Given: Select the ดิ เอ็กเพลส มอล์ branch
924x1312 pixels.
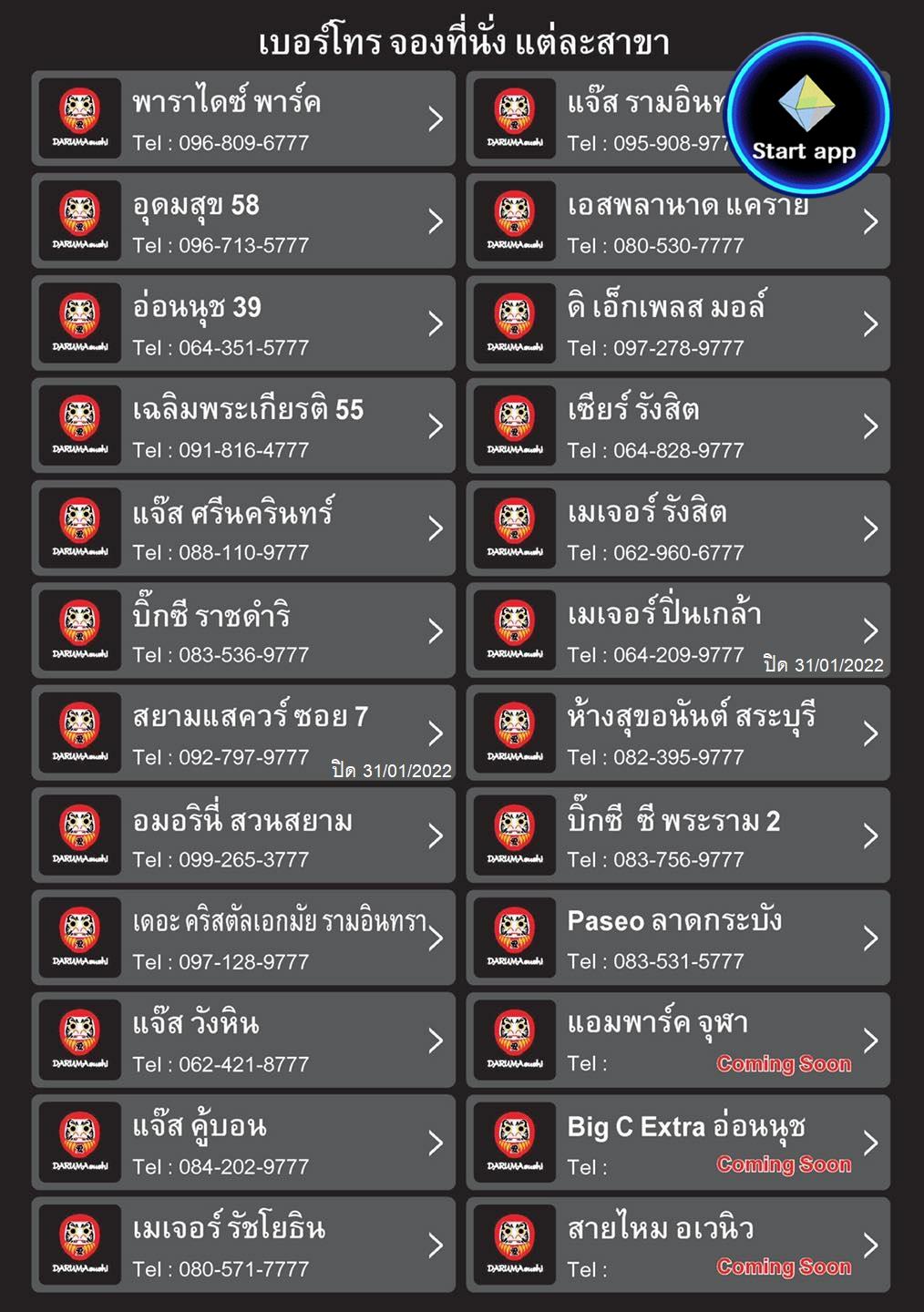Looking at the screenshot, I should (x=678, y=323).
